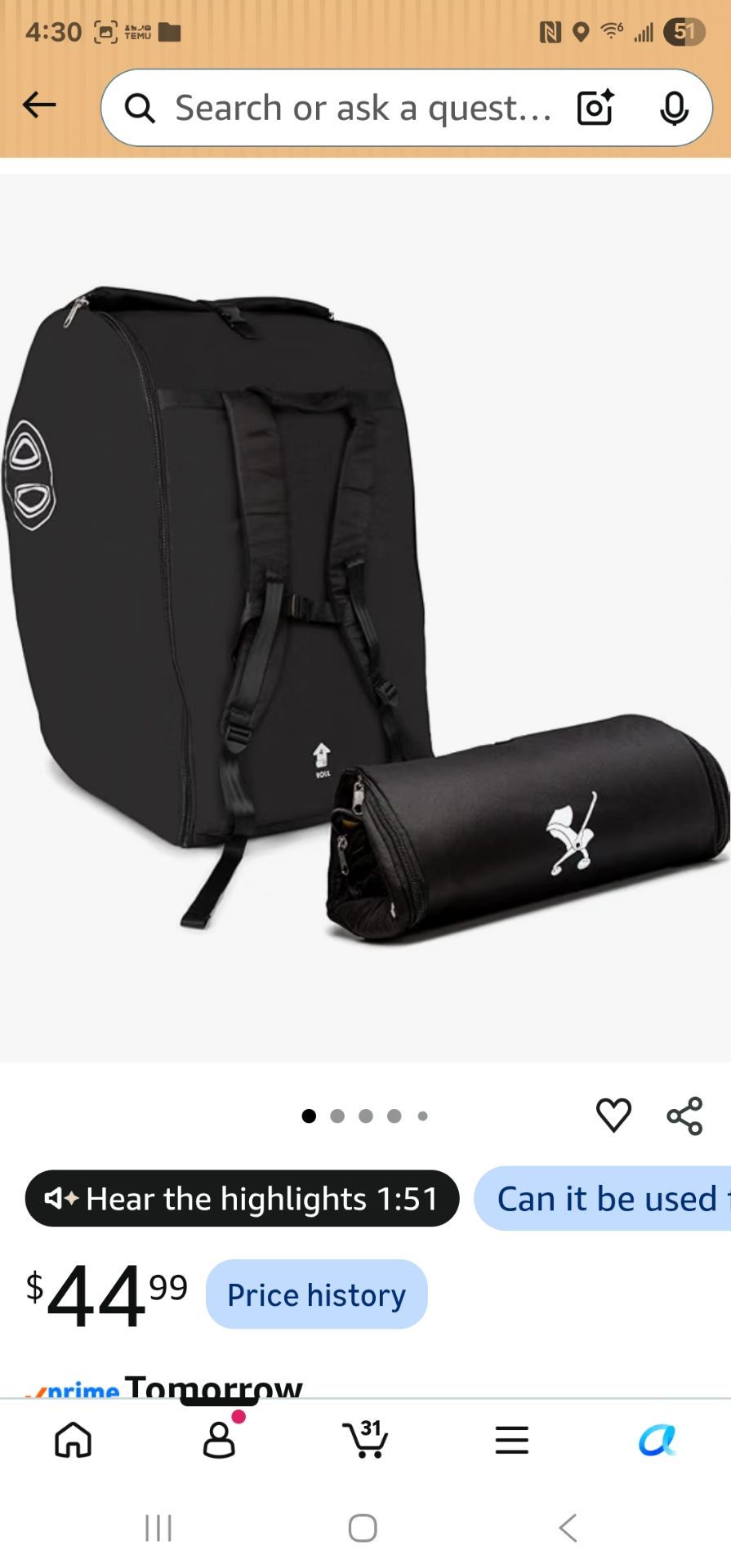The height and width of the screenshot is (1568, 731).
Task: Go to the Home tab
Action: tap(73, 1440)
